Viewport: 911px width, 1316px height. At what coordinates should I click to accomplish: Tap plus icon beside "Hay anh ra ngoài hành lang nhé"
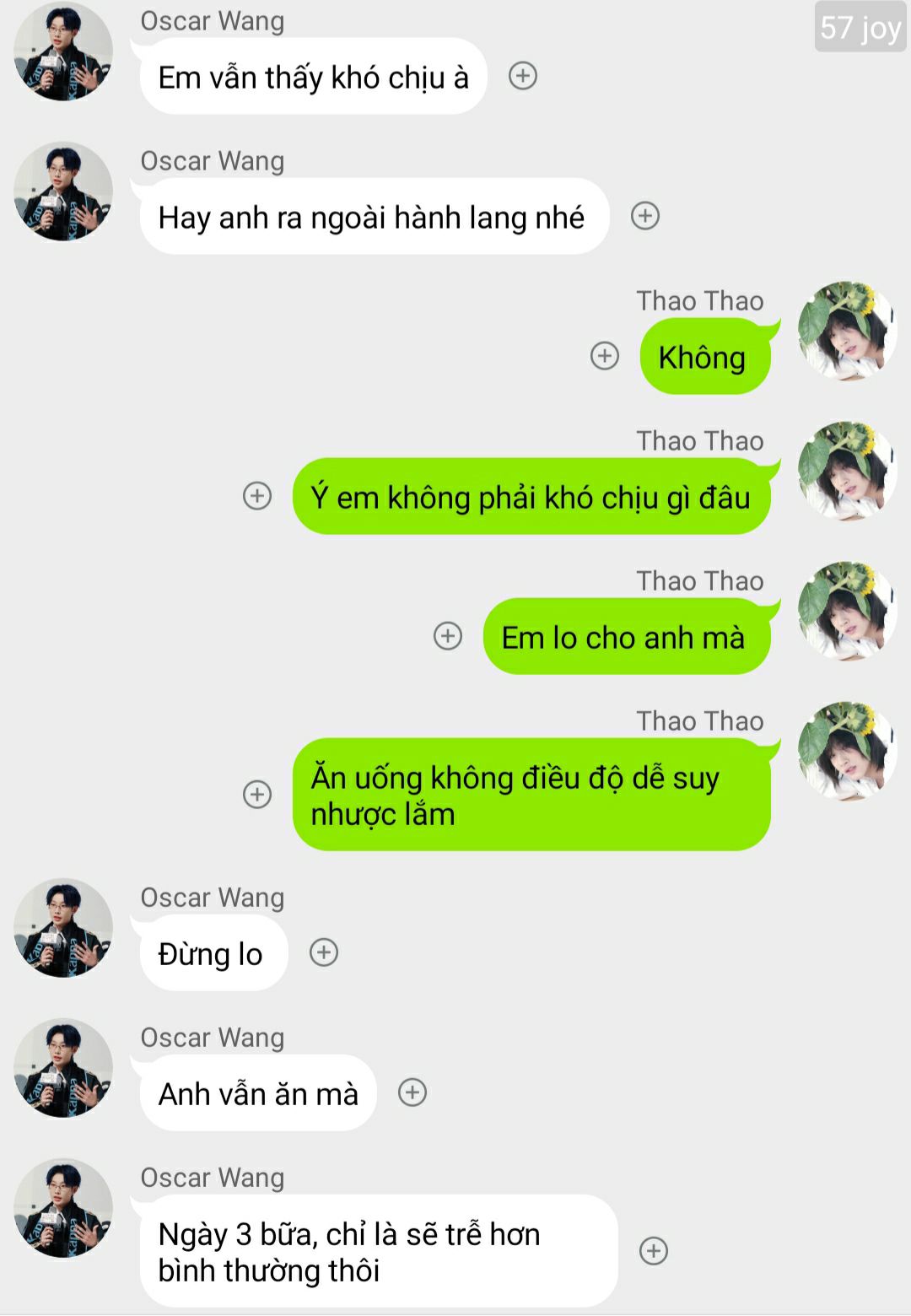645,216
